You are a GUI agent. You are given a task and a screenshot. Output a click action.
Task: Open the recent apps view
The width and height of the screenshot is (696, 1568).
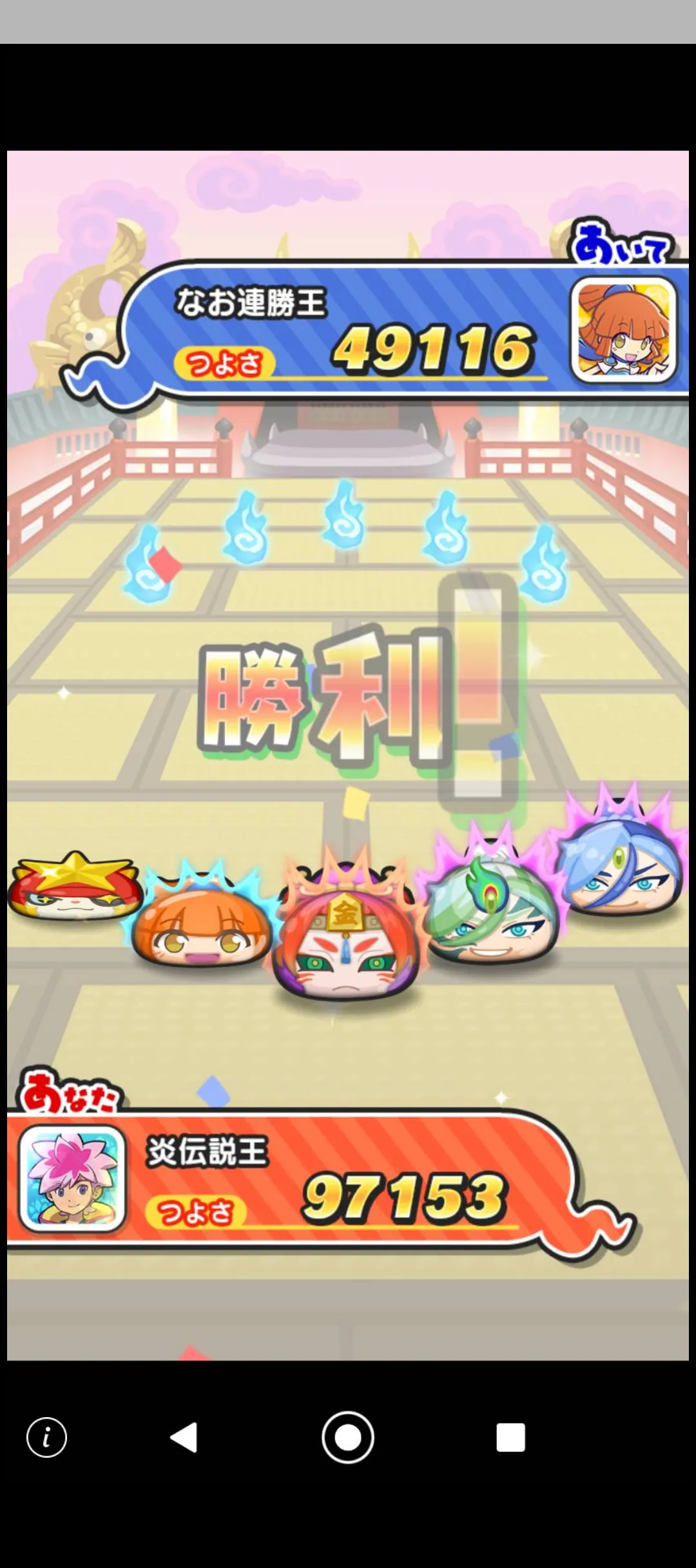coord(510,1437)
